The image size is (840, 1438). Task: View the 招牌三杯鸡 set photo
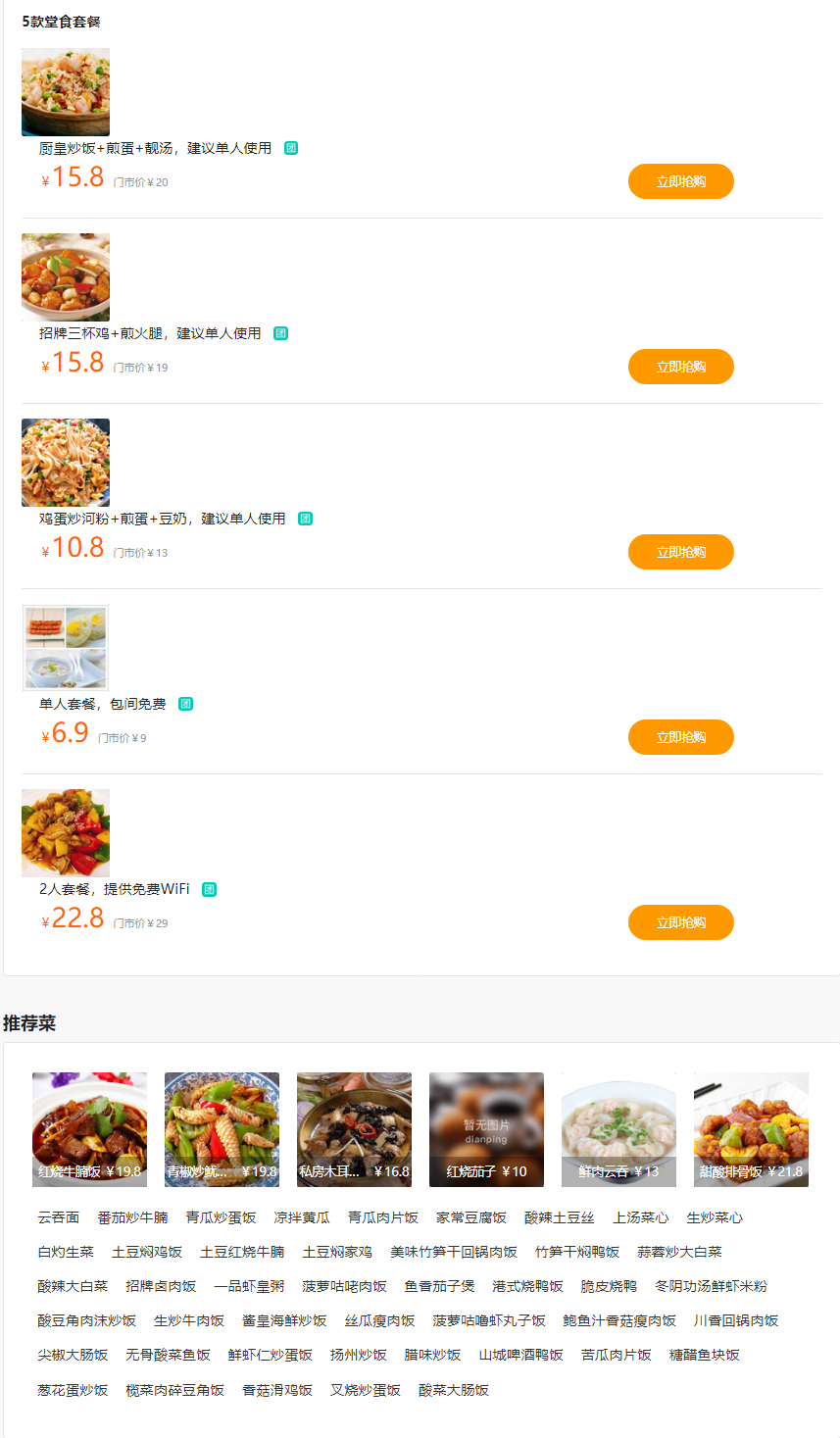click(x=66, y=277)
